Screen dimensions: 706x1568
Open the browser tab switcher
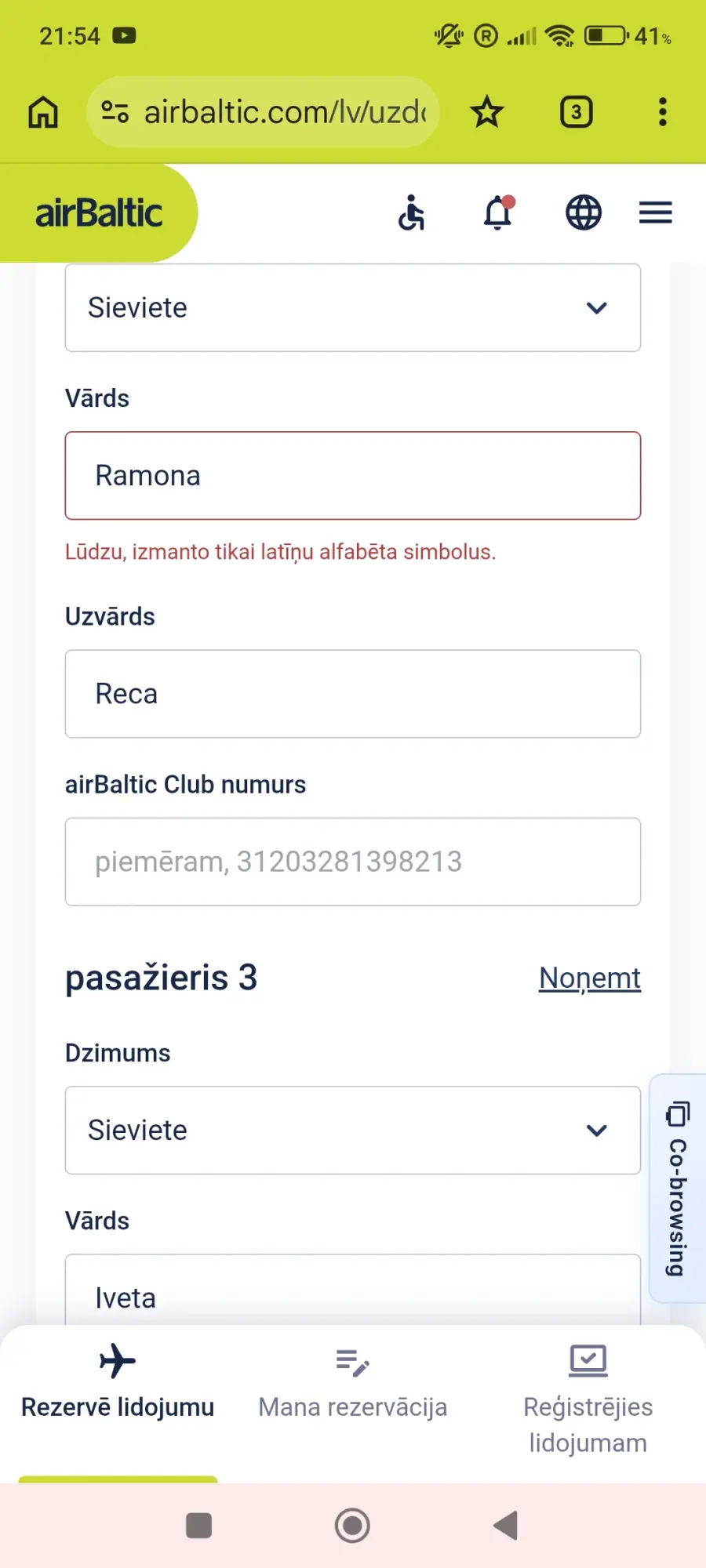tap(576, 112)
